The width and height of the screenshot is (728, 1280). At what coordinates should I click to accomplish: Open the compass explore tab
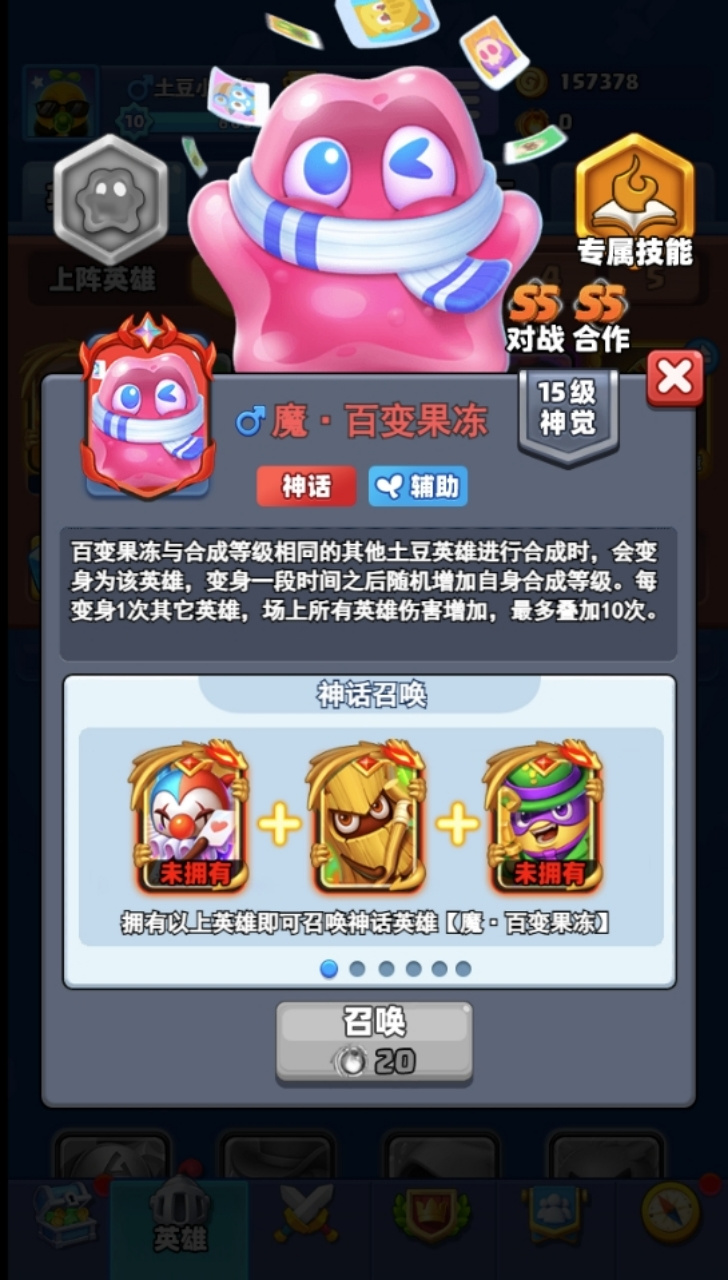tap(670, 1215)
